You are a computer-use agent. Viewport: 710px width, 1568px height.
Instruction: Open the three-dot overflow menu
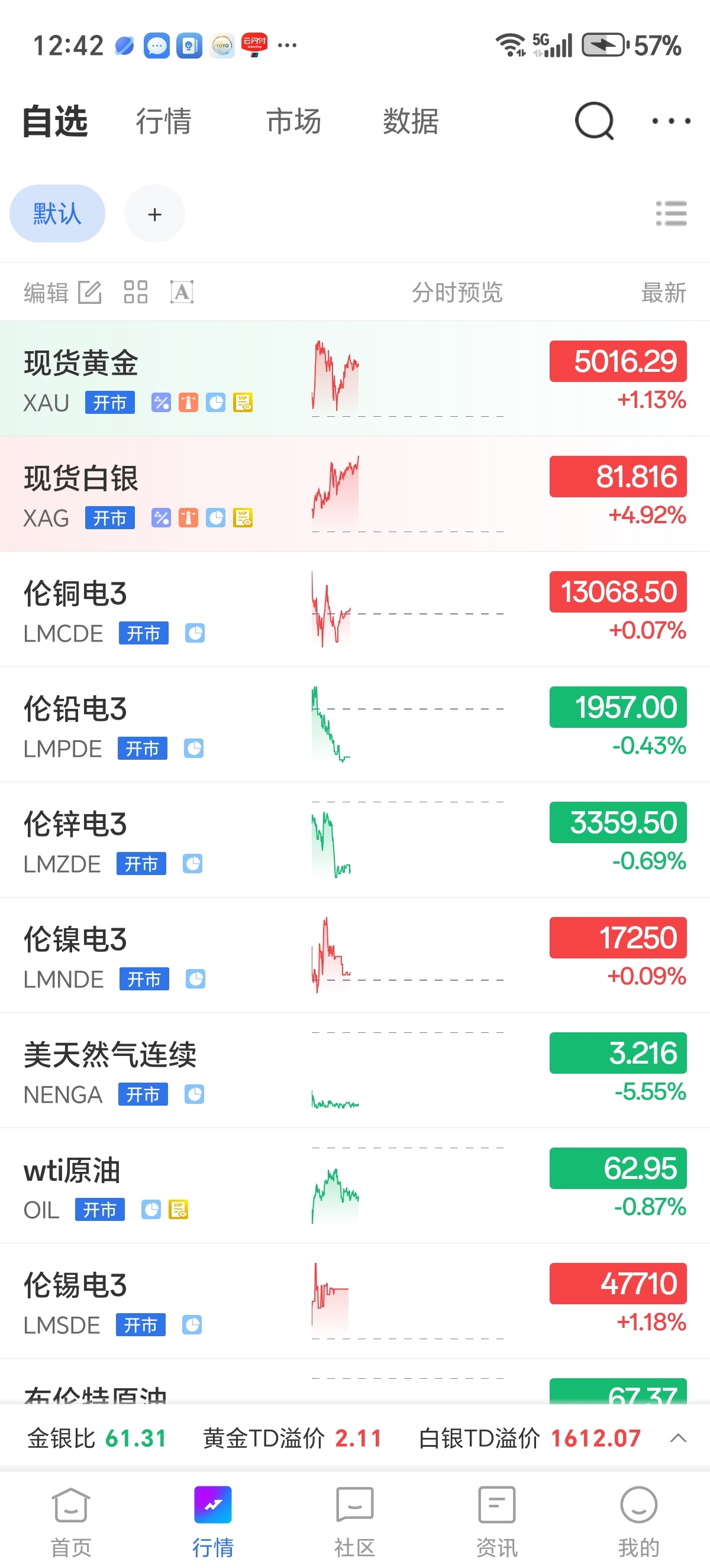(670, 121)
